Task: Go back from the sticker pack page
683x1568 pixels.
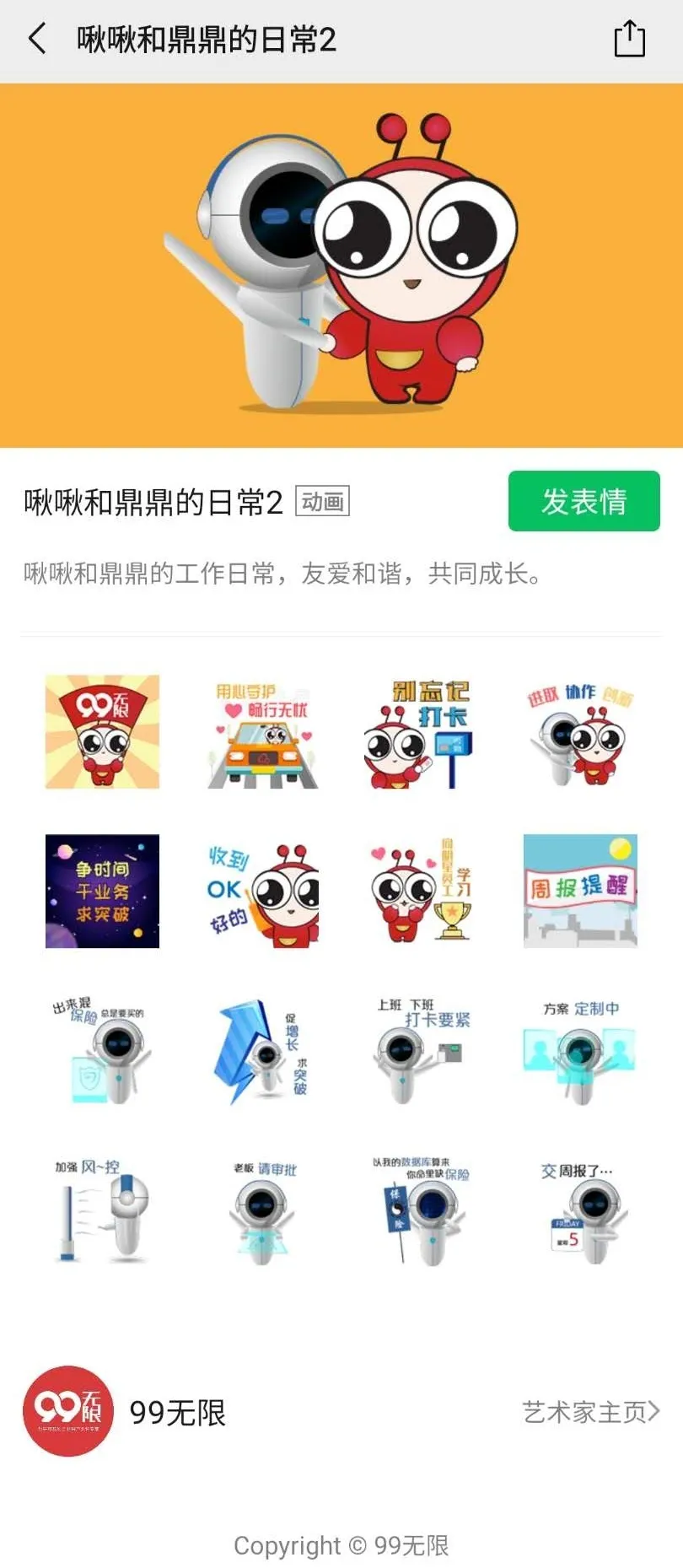Action: click(37, 39)
